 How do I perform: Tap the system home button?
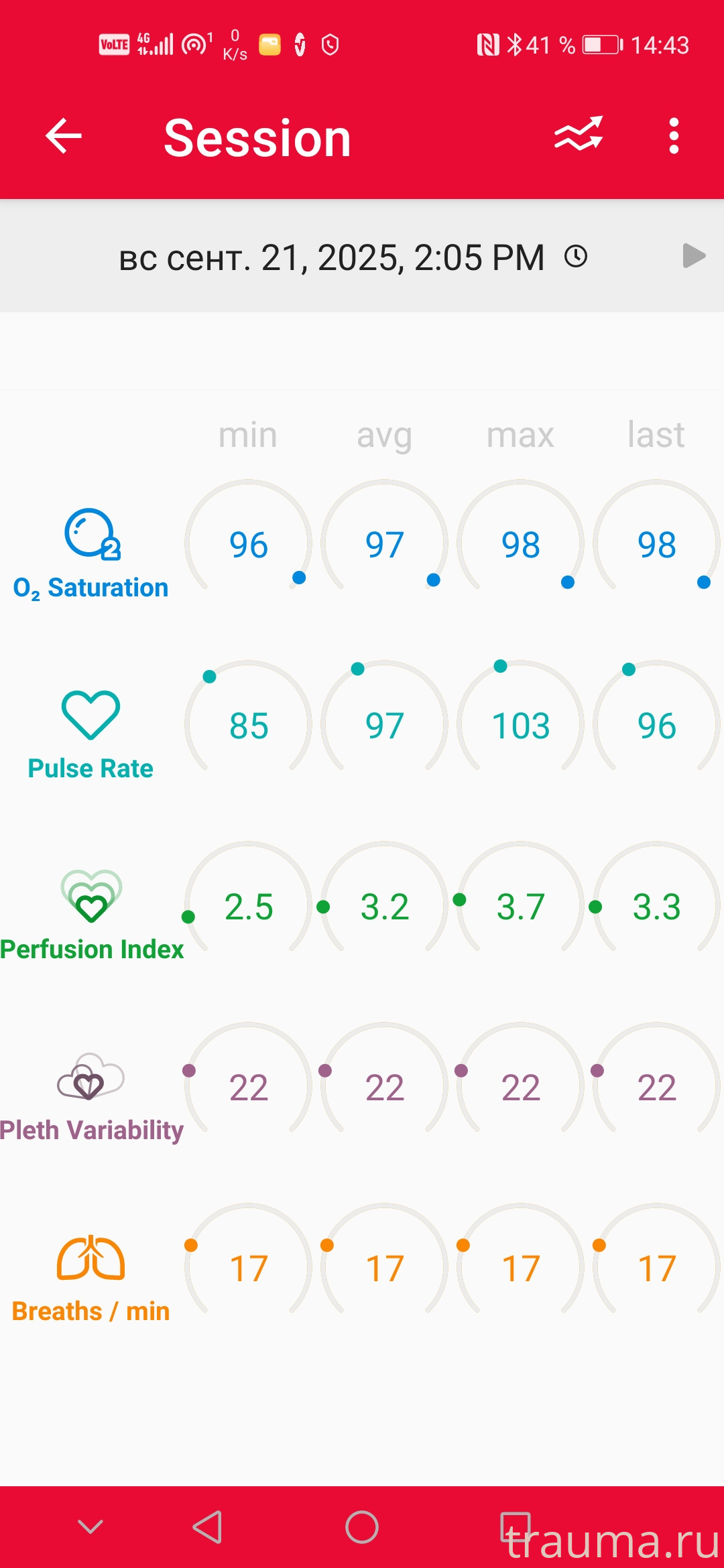pyautogui.click(x=362, y=1527)
